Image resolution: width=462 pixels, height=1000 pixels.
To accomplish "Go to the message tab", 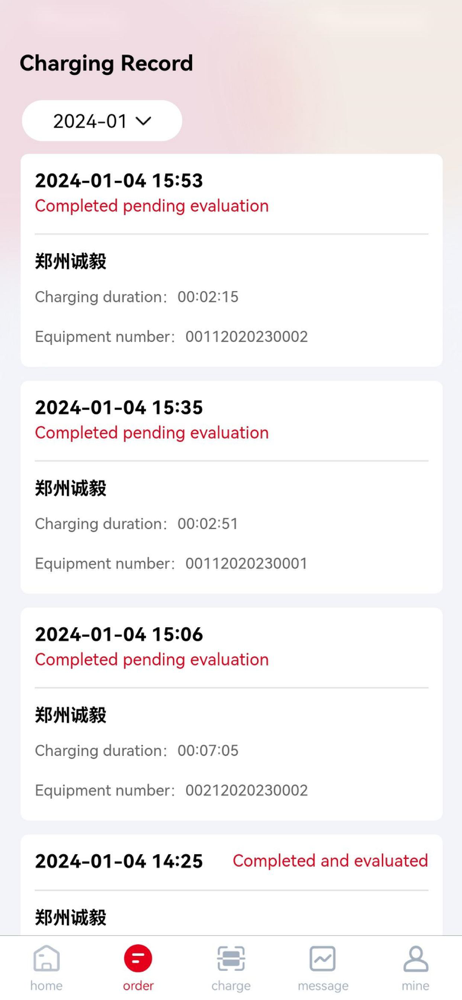I will tap(323, 969).
